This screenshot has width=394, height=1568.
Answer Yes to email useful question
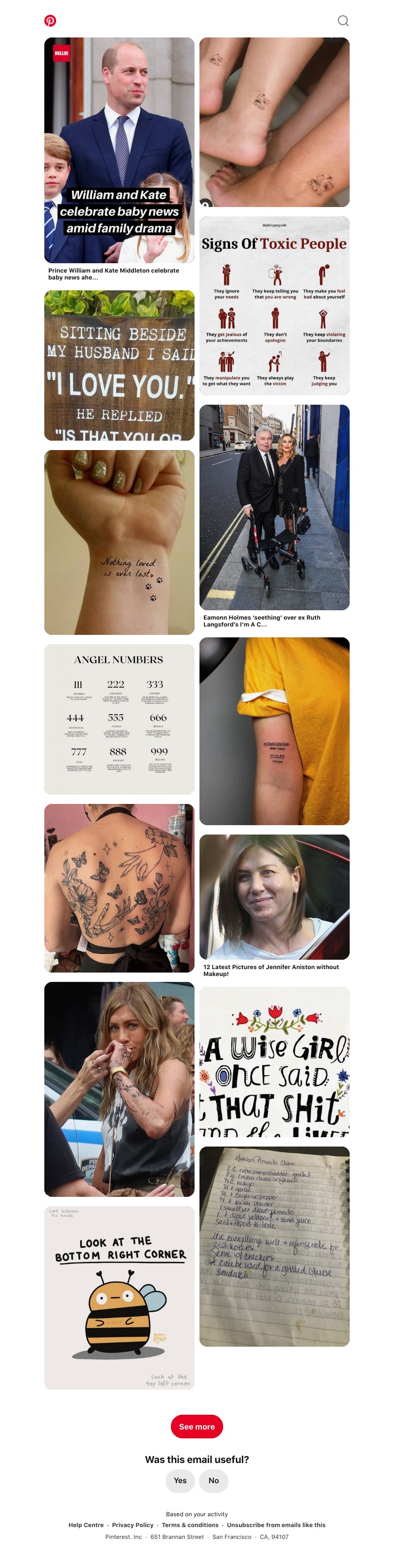point(180,1480)
